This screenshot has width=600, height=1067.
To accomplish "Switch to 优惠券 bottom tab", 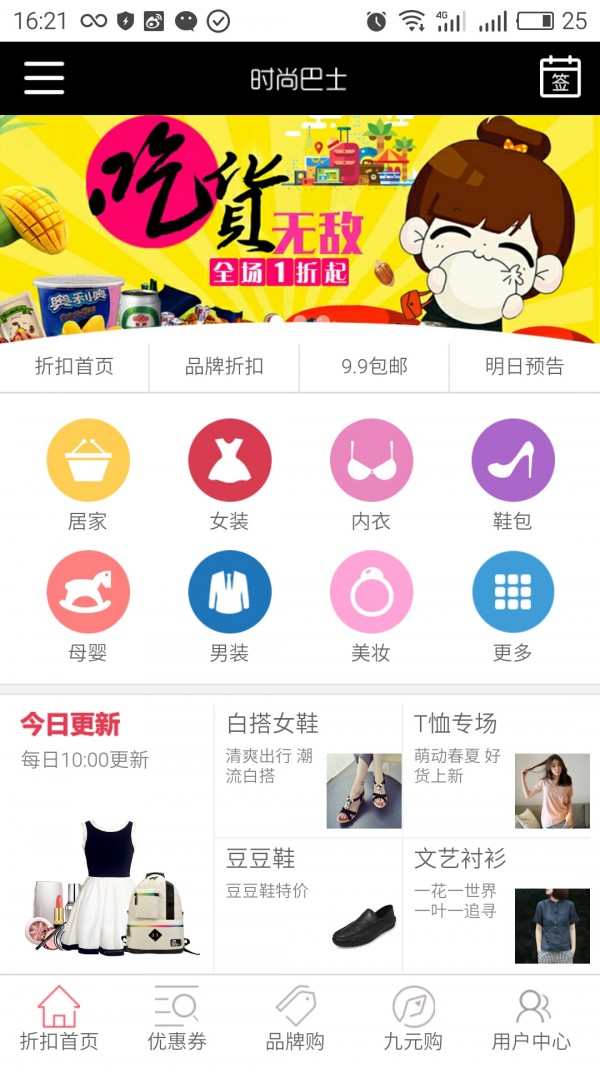I will click(x=177, y=1018).
